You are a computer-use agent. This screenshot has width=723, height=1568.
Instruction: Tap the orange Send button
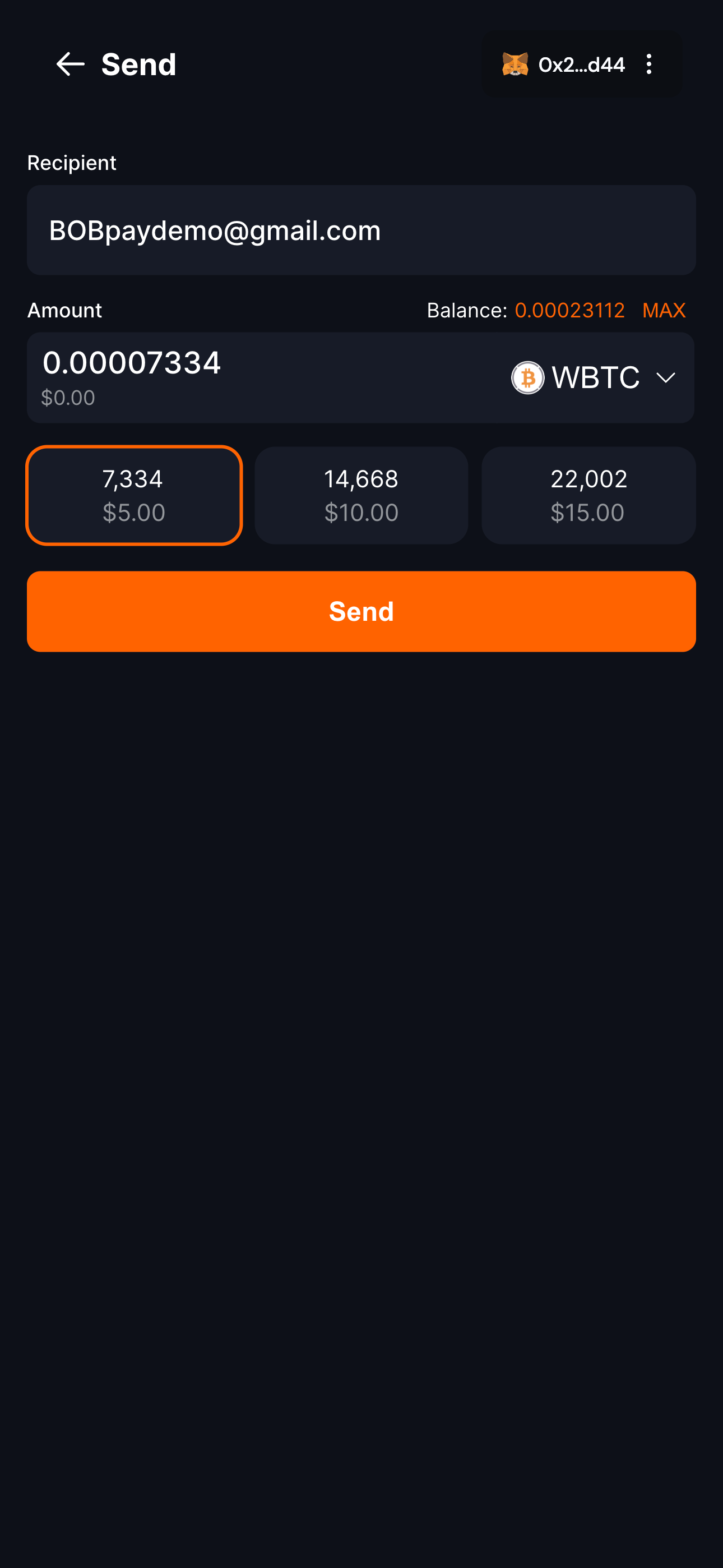tap(361, 611)
